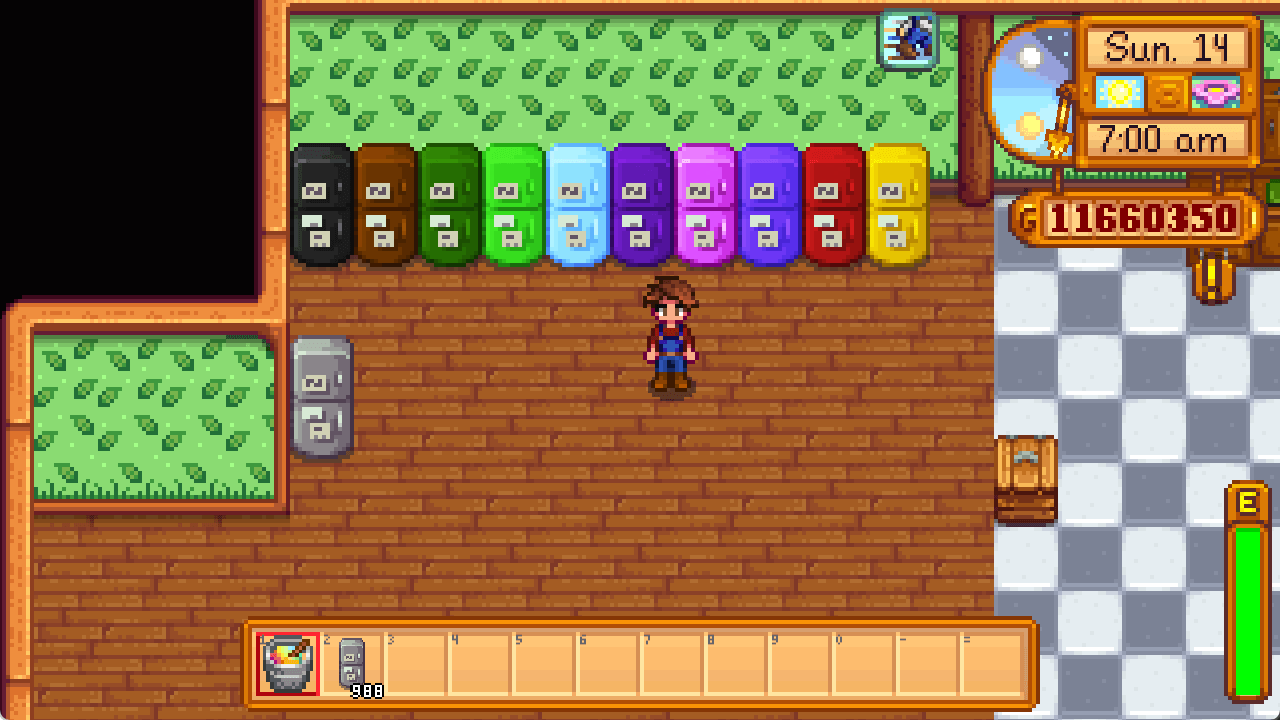Open the pink cabinet
Screen dimensions: 1280x720
pyautogui.click(x=706, y=205)
